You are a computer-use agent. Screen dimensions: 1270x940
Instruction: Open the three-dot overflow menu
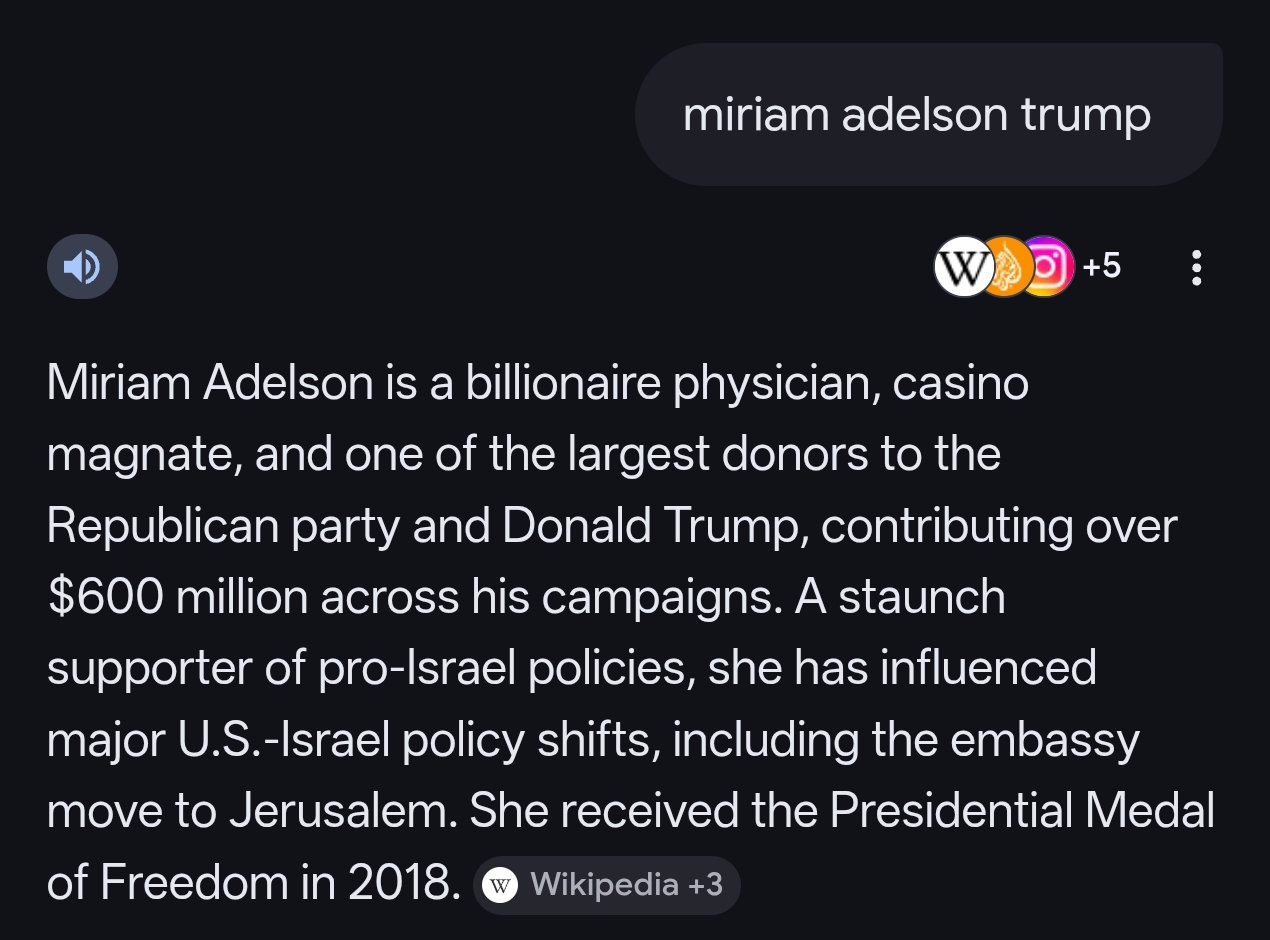1196,268
